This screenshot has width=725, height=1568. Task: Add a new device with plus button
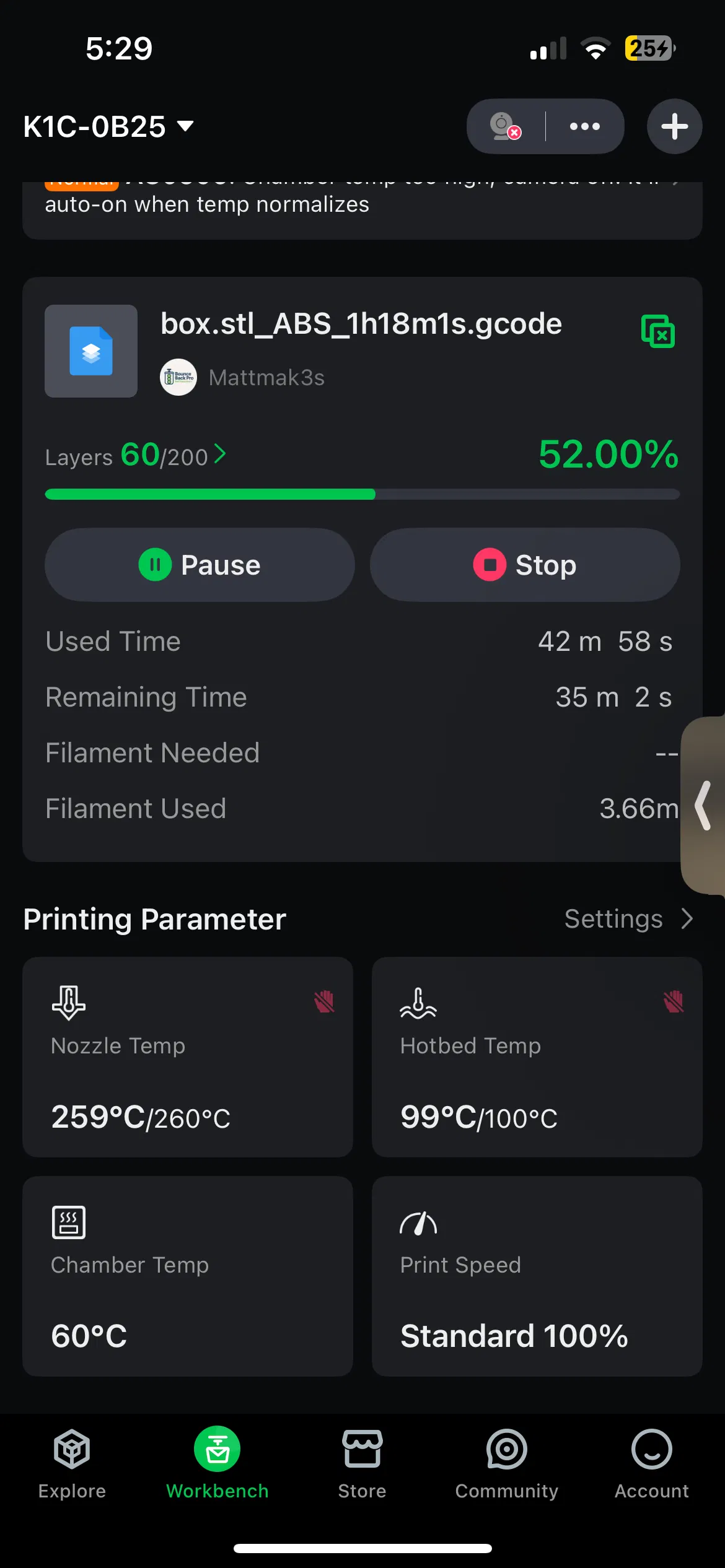674,126
